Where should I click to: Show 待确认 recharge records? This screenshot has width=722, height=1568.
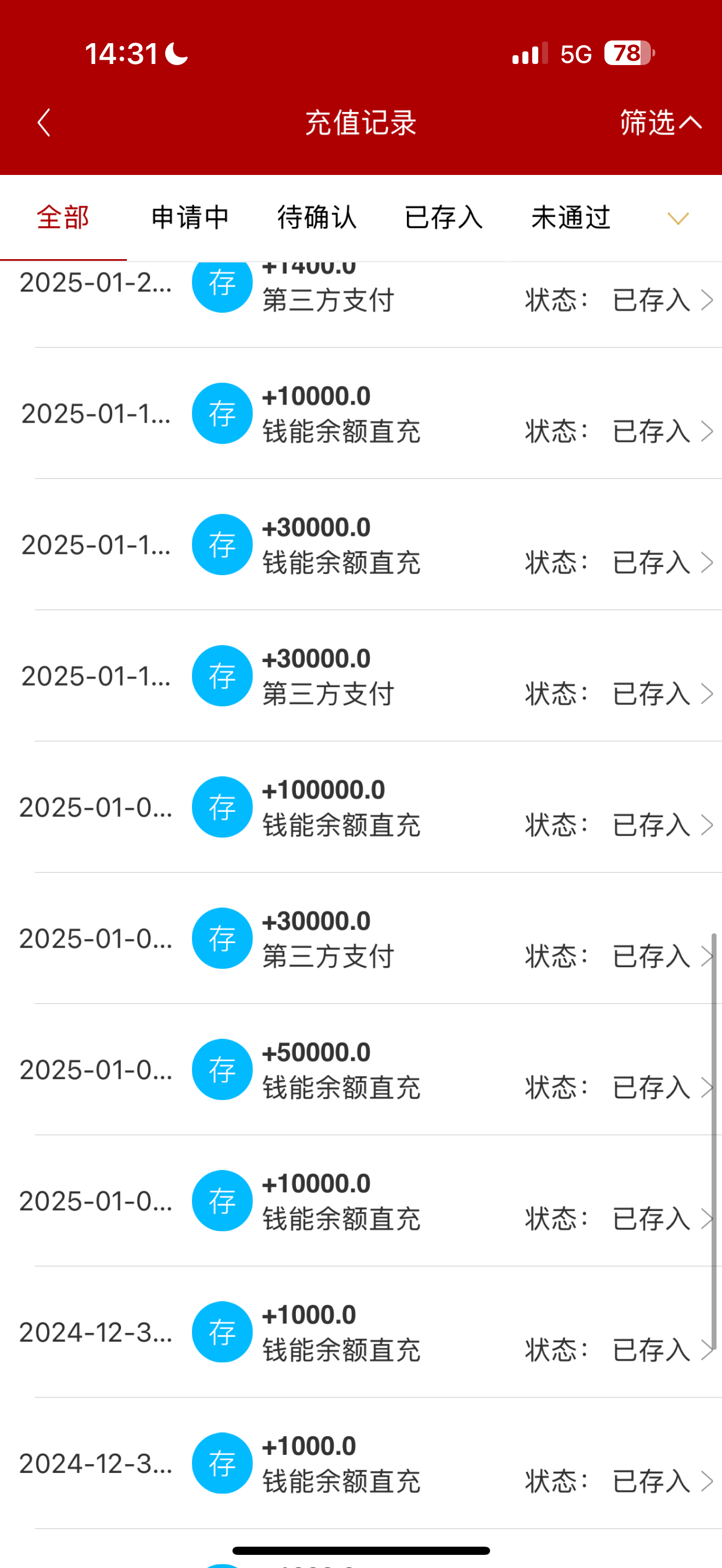click(x=317, y=218)
